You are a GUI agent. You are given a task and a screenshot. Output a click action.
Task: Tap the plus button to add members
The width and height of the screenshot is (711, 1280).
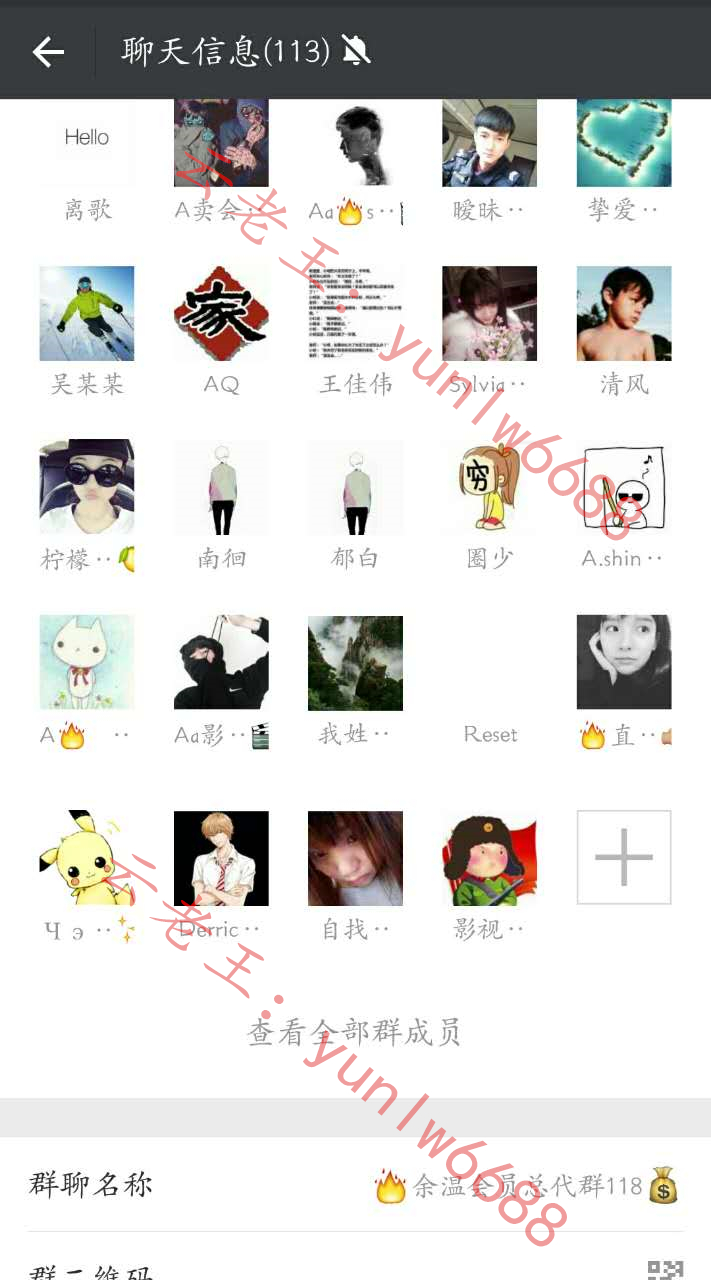(x=624, y=857)
